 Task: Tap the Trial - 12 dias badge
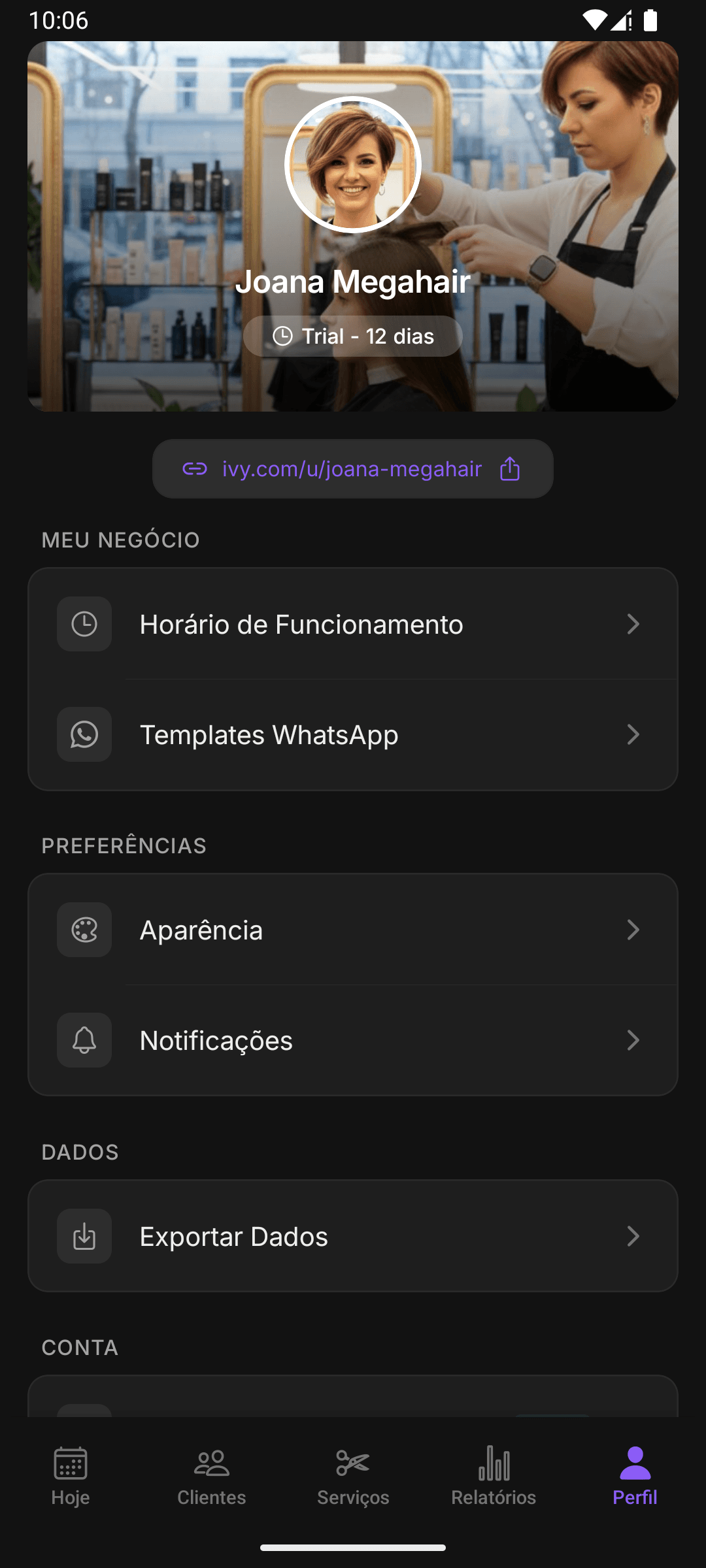pyautogui.click(x=353, y=335)
